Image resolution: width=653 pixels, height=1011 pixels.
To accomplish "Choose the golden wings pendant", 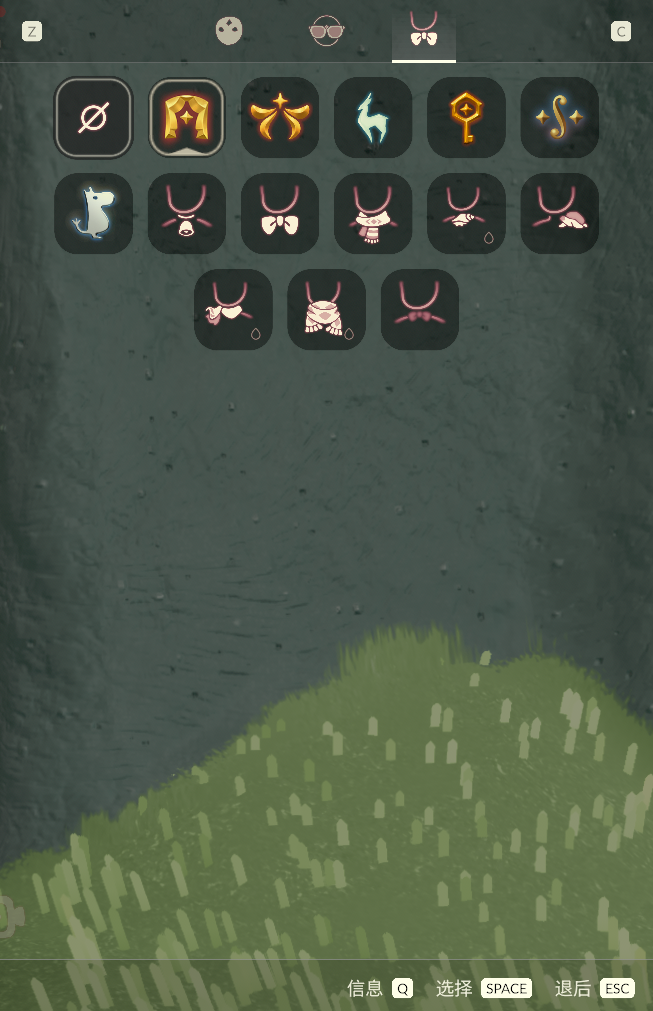I will click(280, 118).
